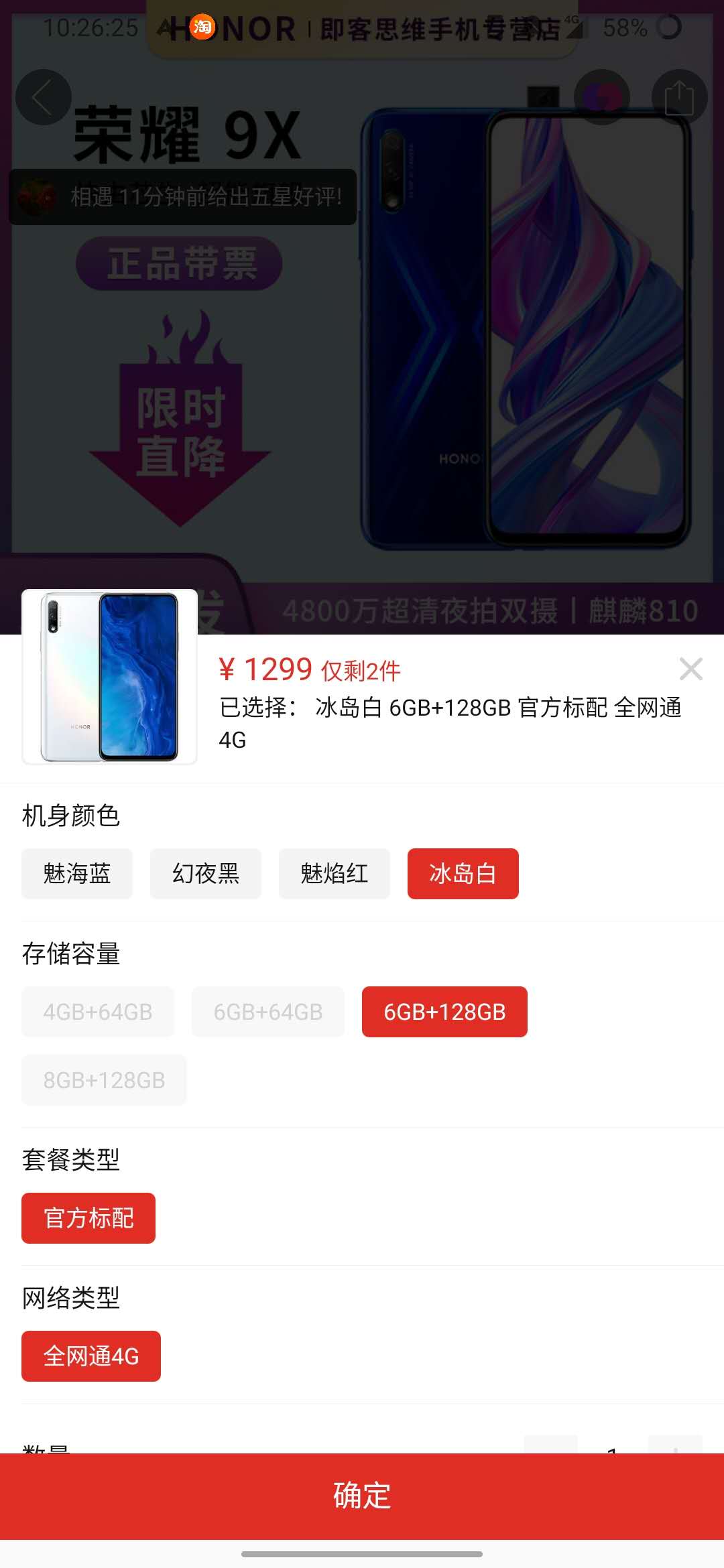Select the 魅海蓝 color option

tap(77, 874)
